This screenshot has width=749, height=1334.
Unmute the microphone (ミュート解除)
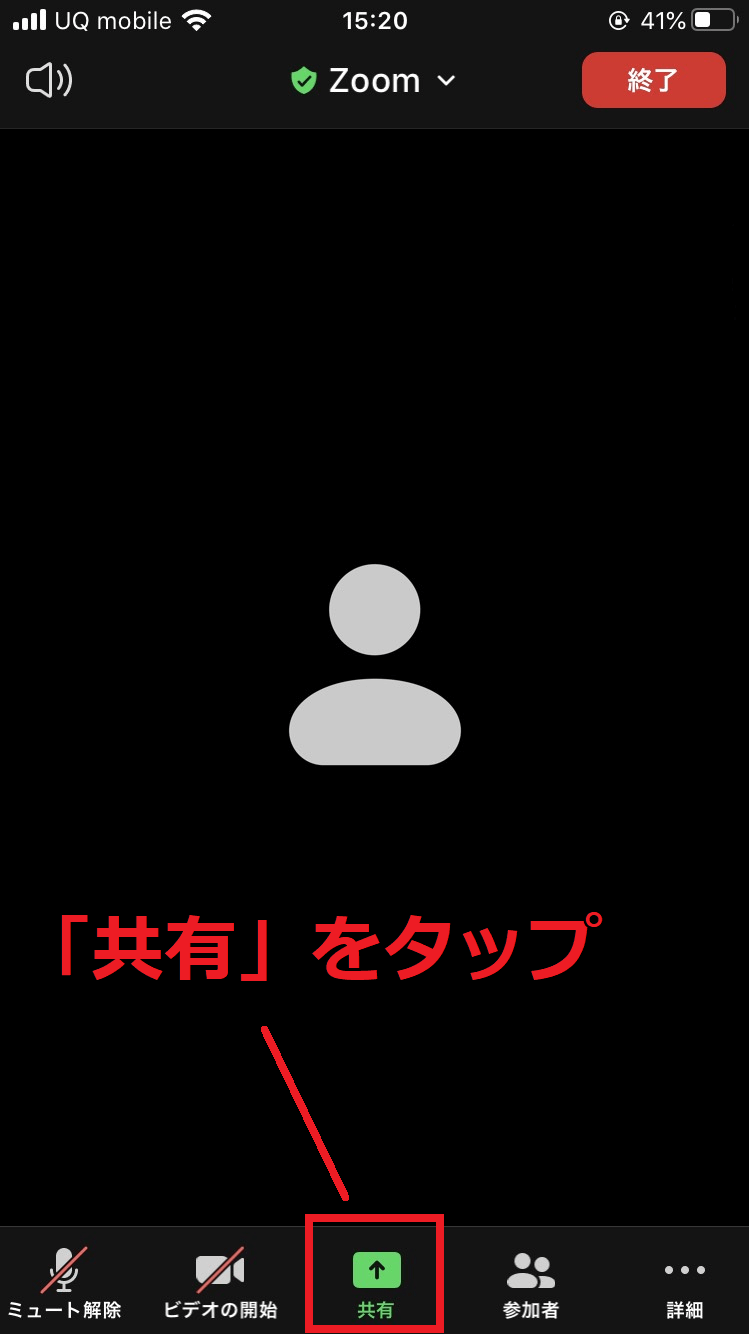pos(64,1282)
